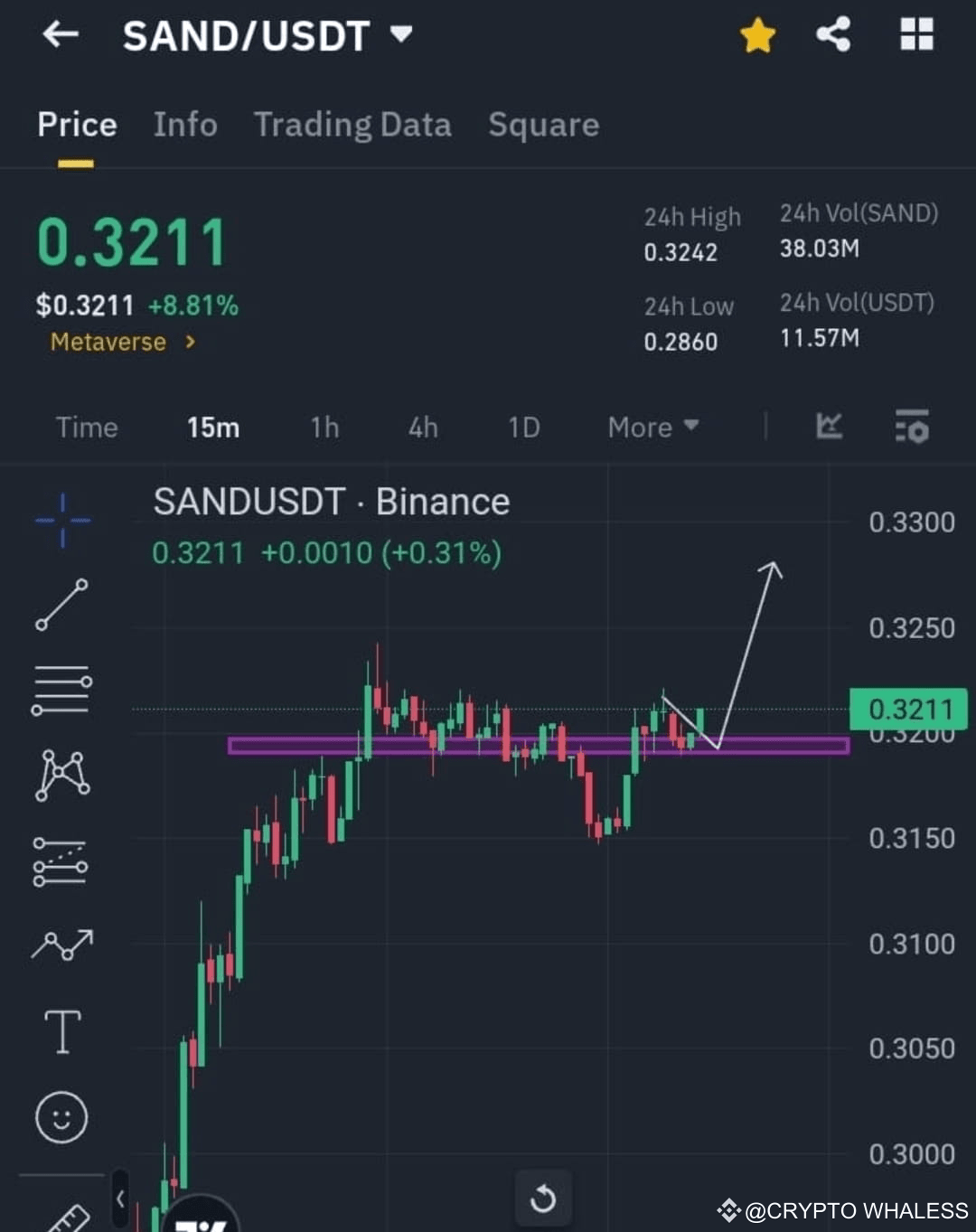976x1232 pixels.
Task: Select the crosshair cursor tool
Action: click(61, 520)
